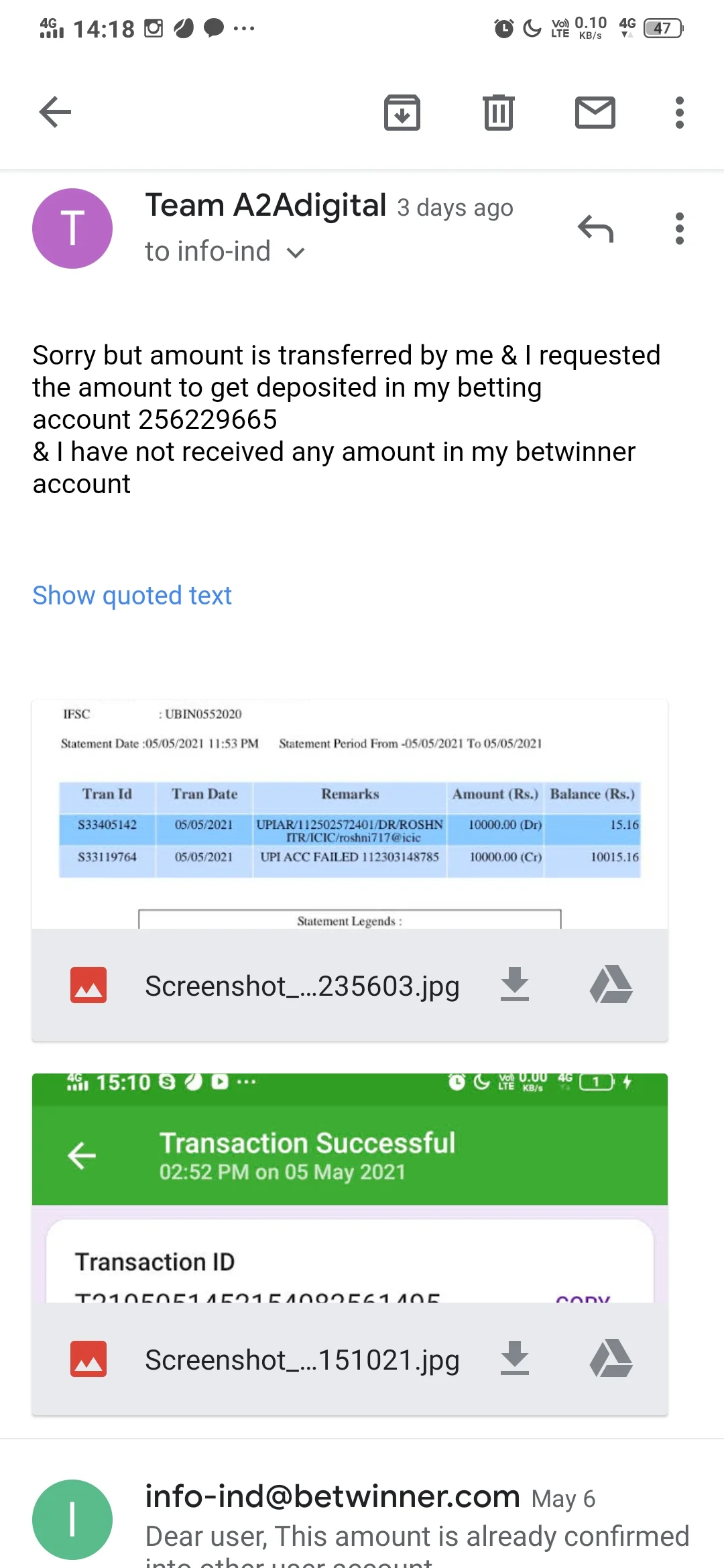Save Screenshot_...235603.jpg to Drive
The image size is (724, 1568).
click(x=611, y=984)
